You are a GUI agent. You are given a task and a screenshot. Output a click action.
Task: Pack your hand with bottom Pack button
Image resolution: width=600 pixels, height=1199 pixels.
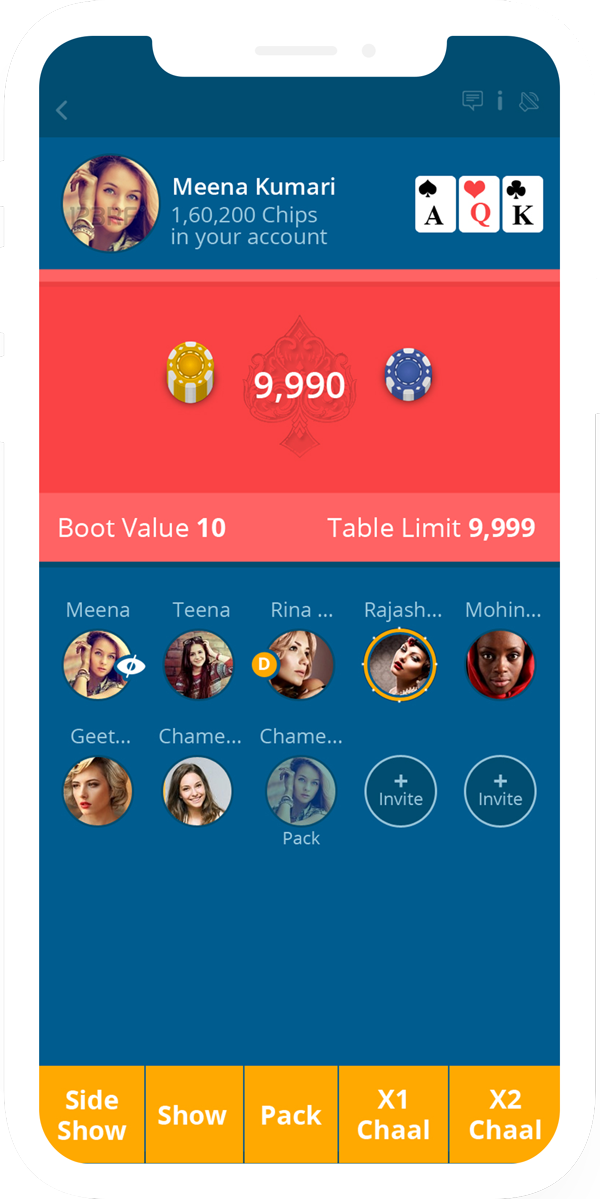[x=291, y=1115]
